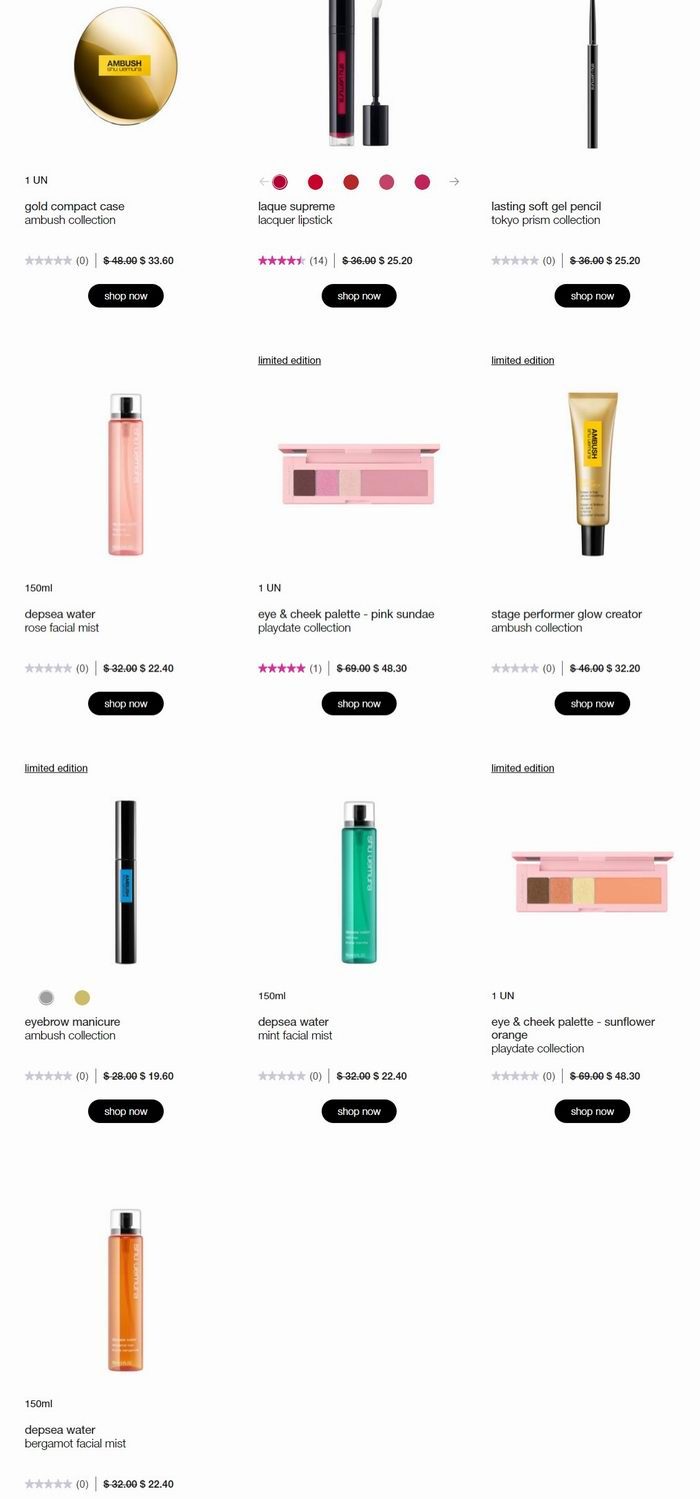The width and height of the screenshot is (700, 1499).
Task: Show previous laque supreme color swatches
Action: [263, 182]
